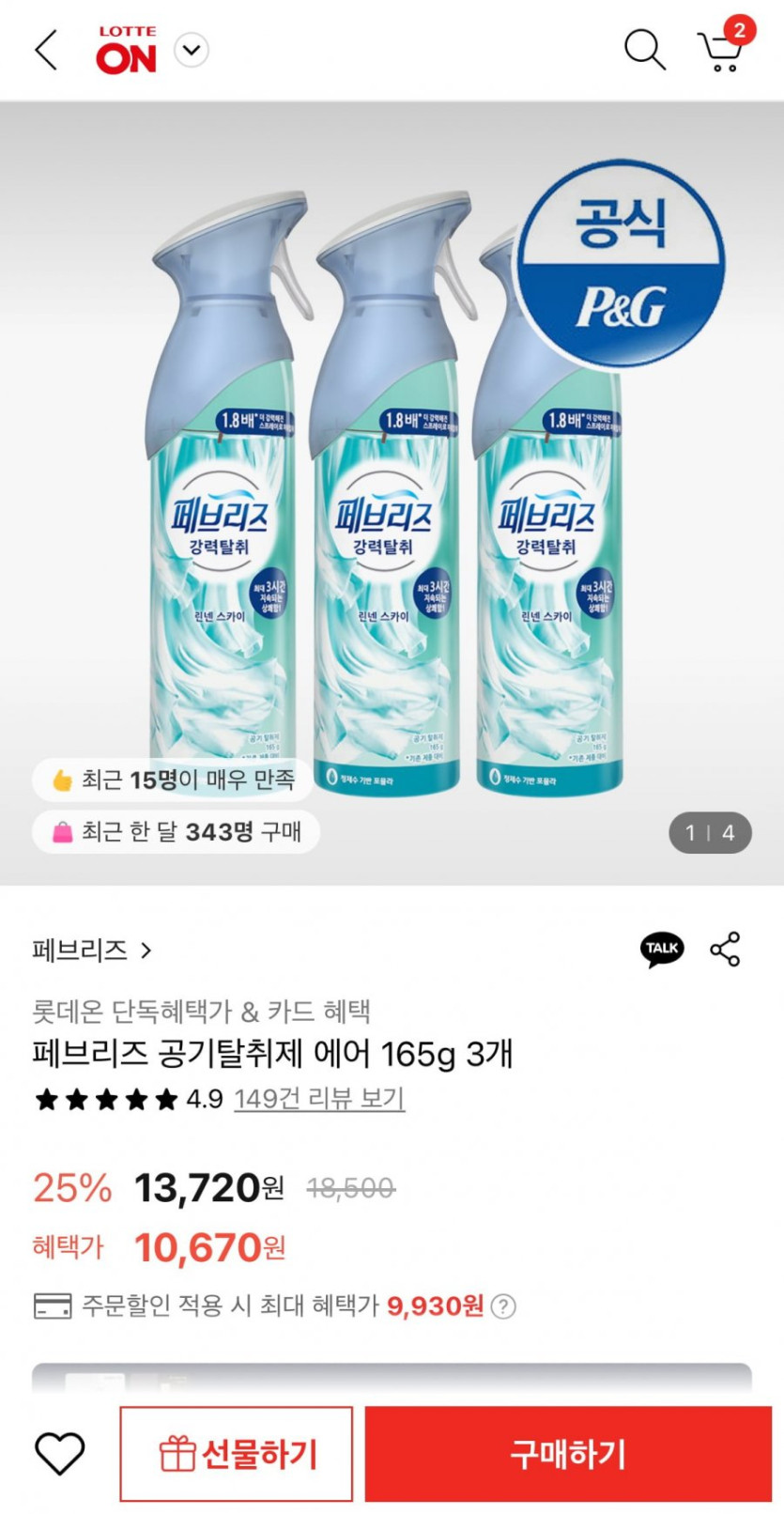Viewport: 784px width, 1514px height.
Task: Go back to the previous page
Action: pos(46,50)
